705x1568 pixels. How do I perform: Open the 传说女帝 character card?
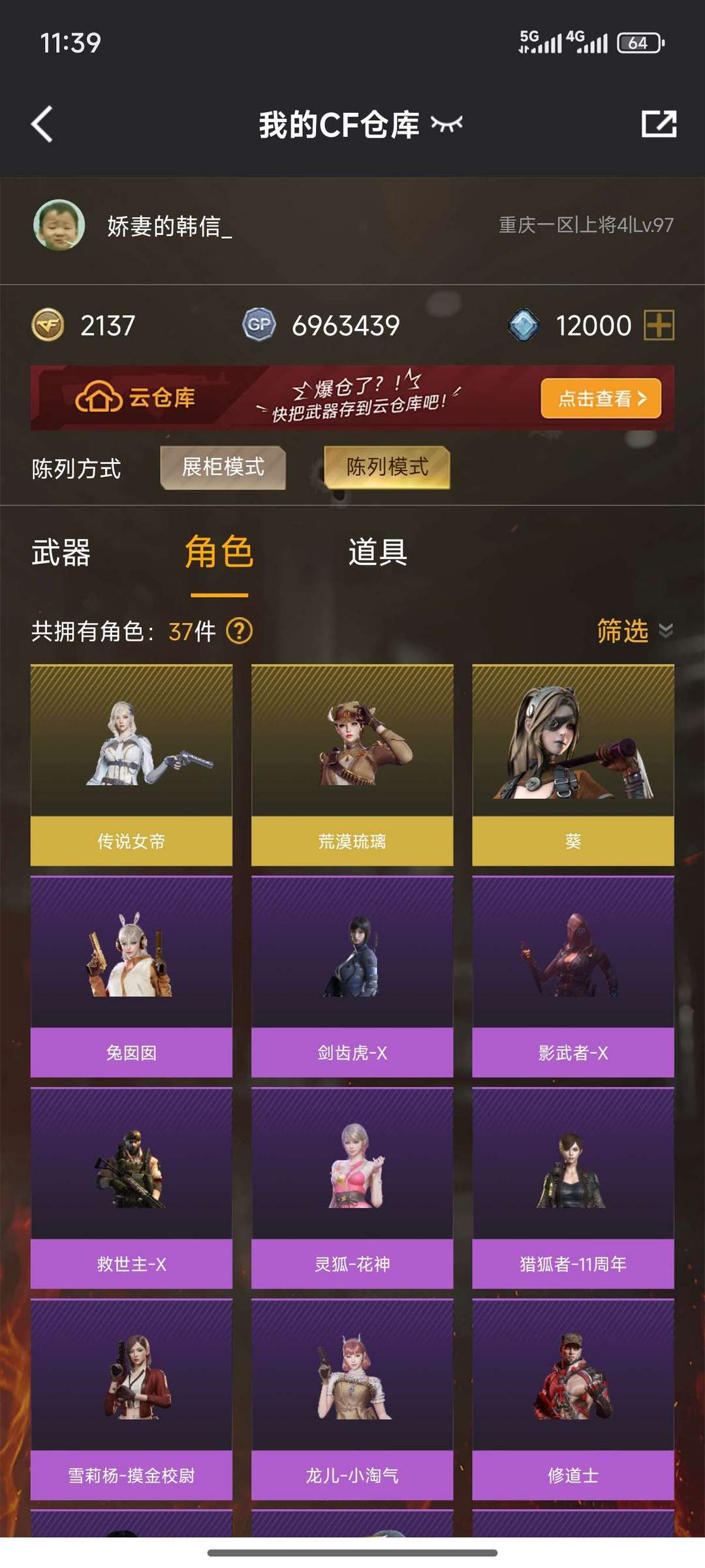coord(131,765)
